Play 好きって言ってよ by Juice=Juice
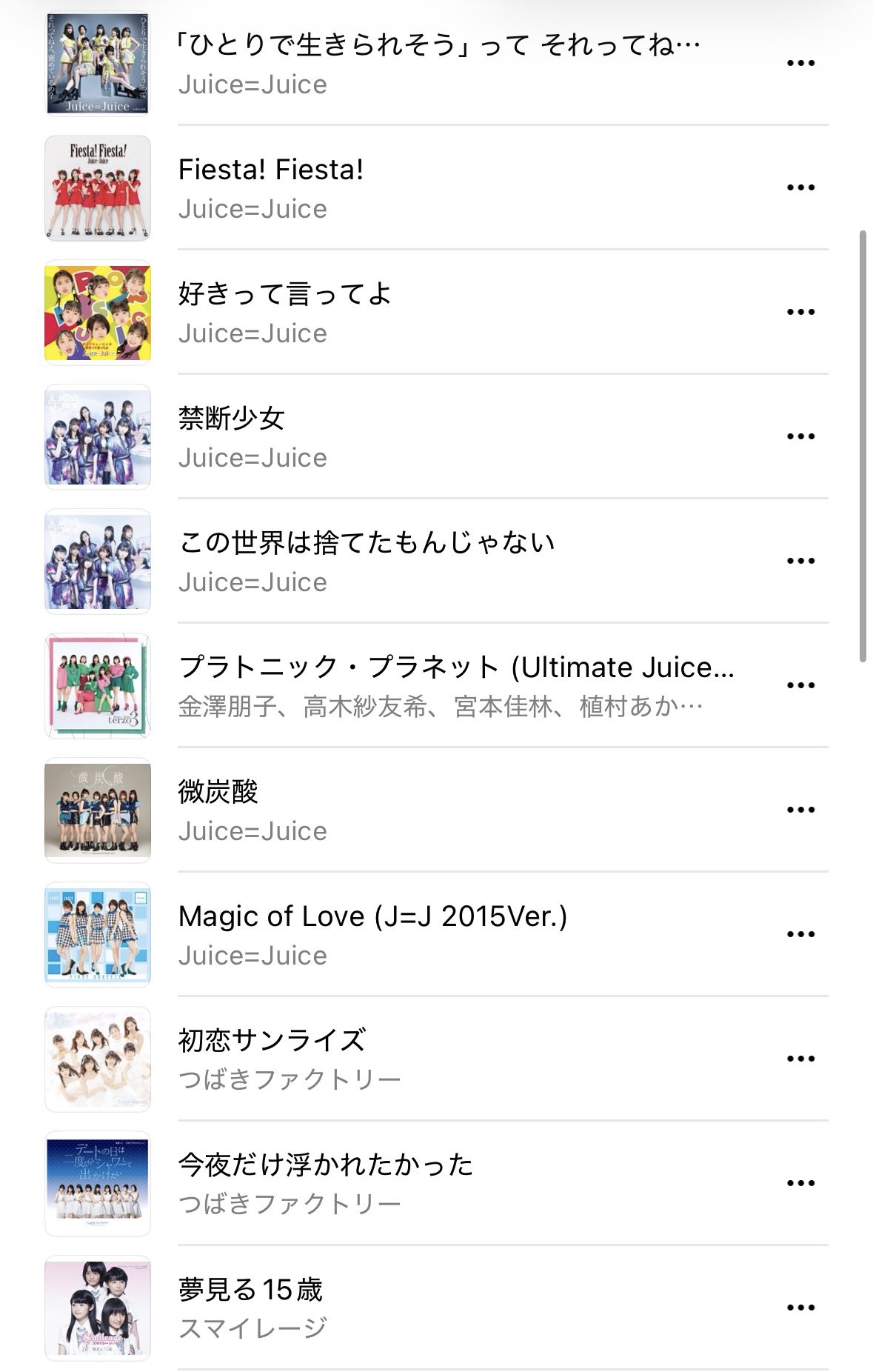Screen dimensions: 873x1372 pyautogui.click(x=284, y=295)
